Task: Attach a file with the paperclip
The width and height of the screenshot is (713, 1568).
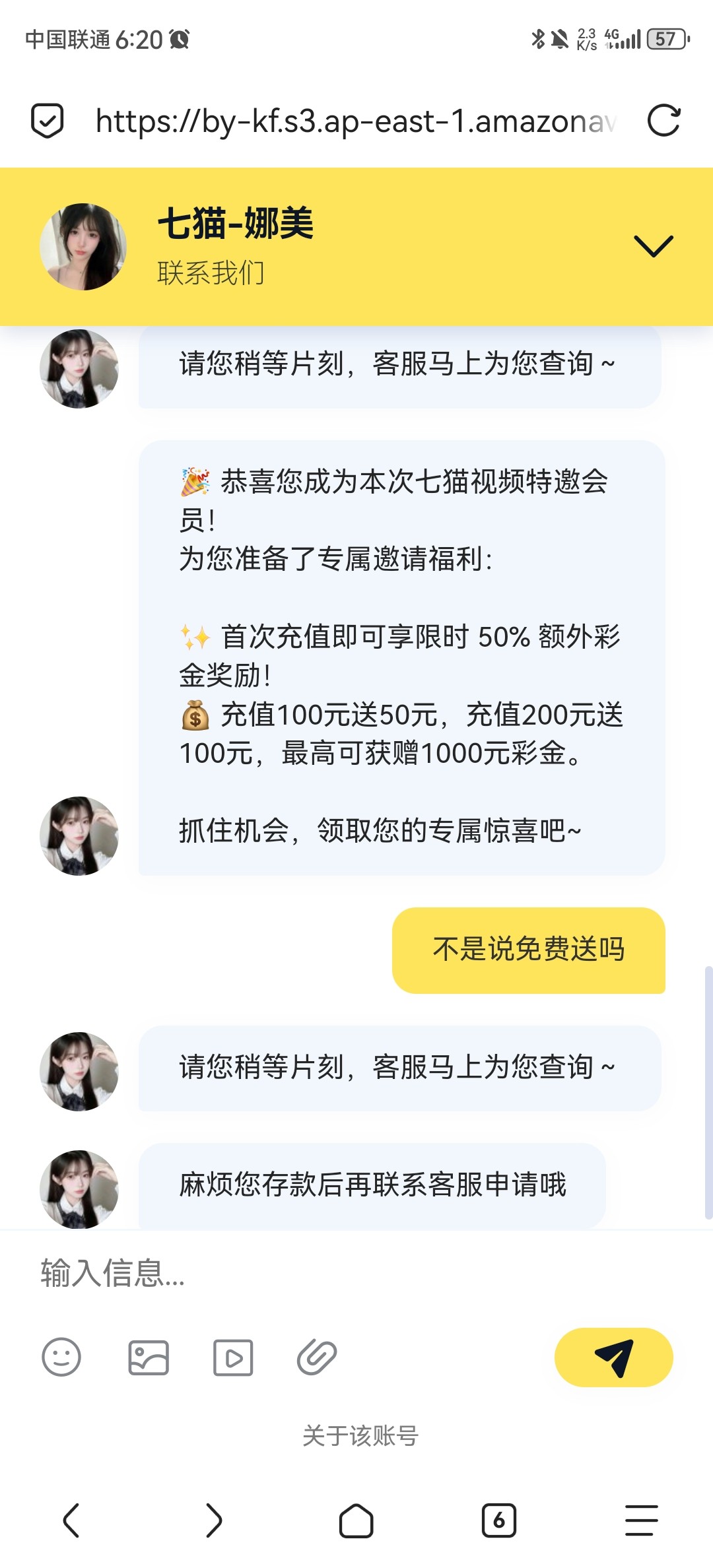Action: tap(317, 1357)
